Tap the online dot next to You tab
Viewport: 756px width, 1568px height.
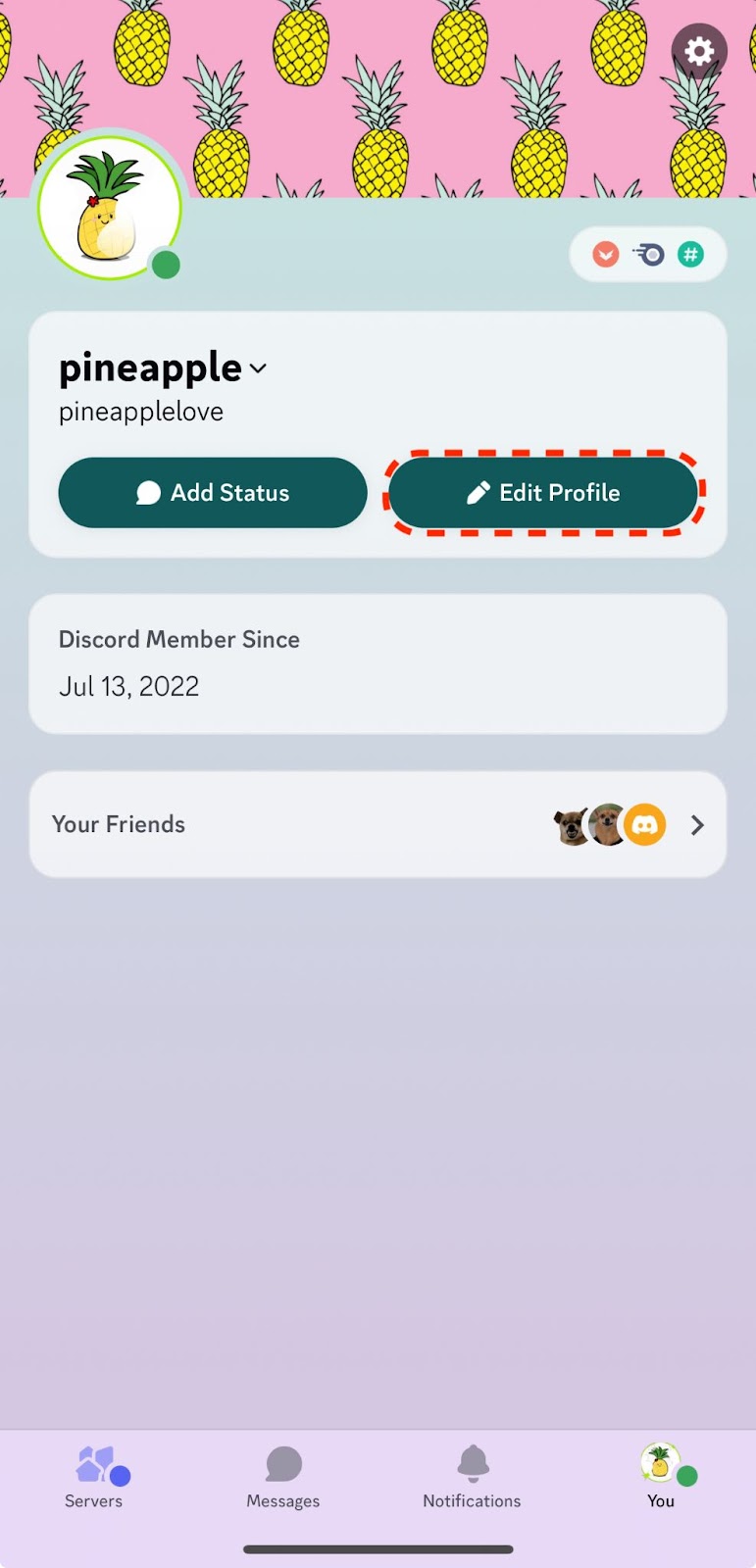[x=685, y=1473]
